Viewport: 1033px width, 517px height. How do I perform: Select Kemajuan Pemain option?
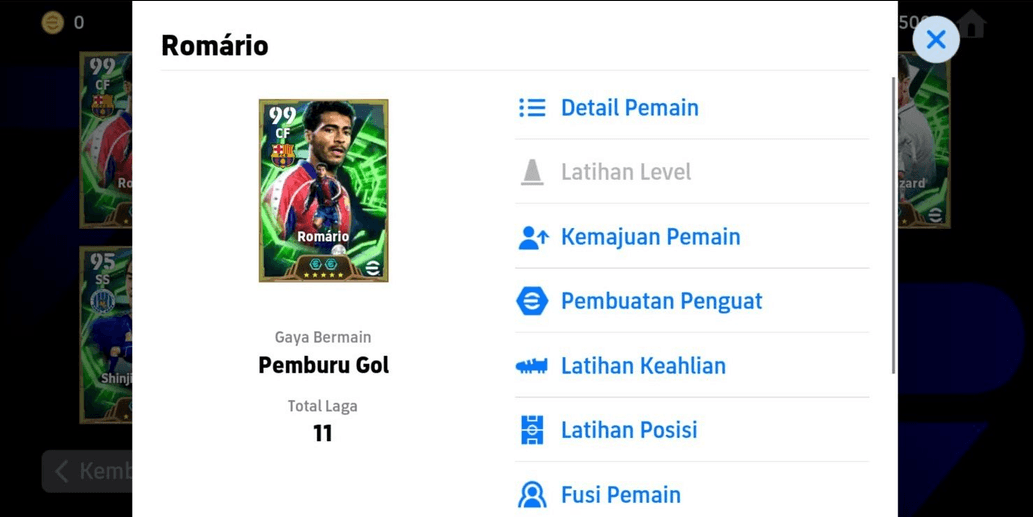point(650,237)
